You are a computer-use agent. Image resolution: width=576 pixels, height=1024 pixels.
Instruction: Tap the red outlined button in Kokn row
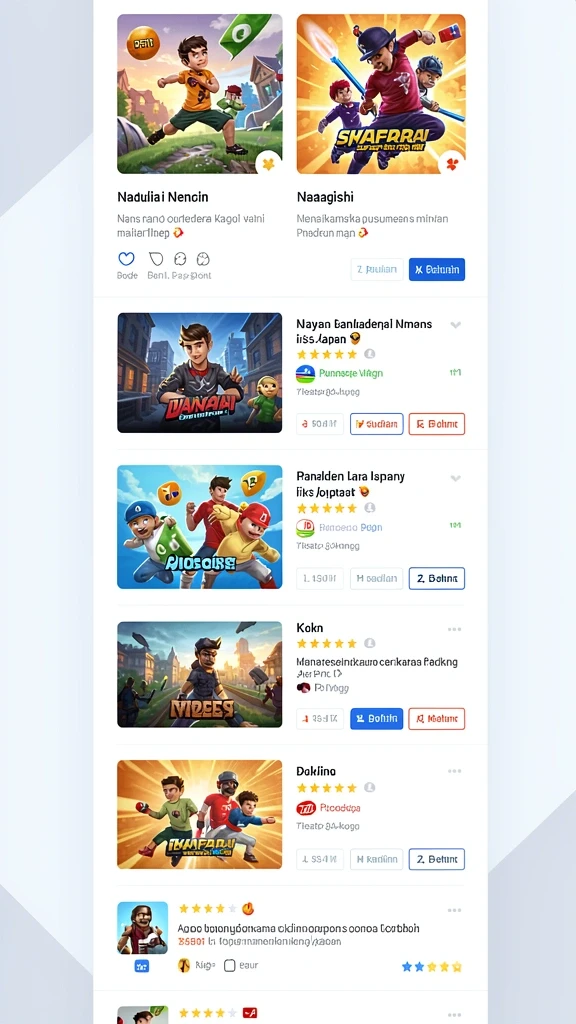pyautogui.click(x=437, y=718)
